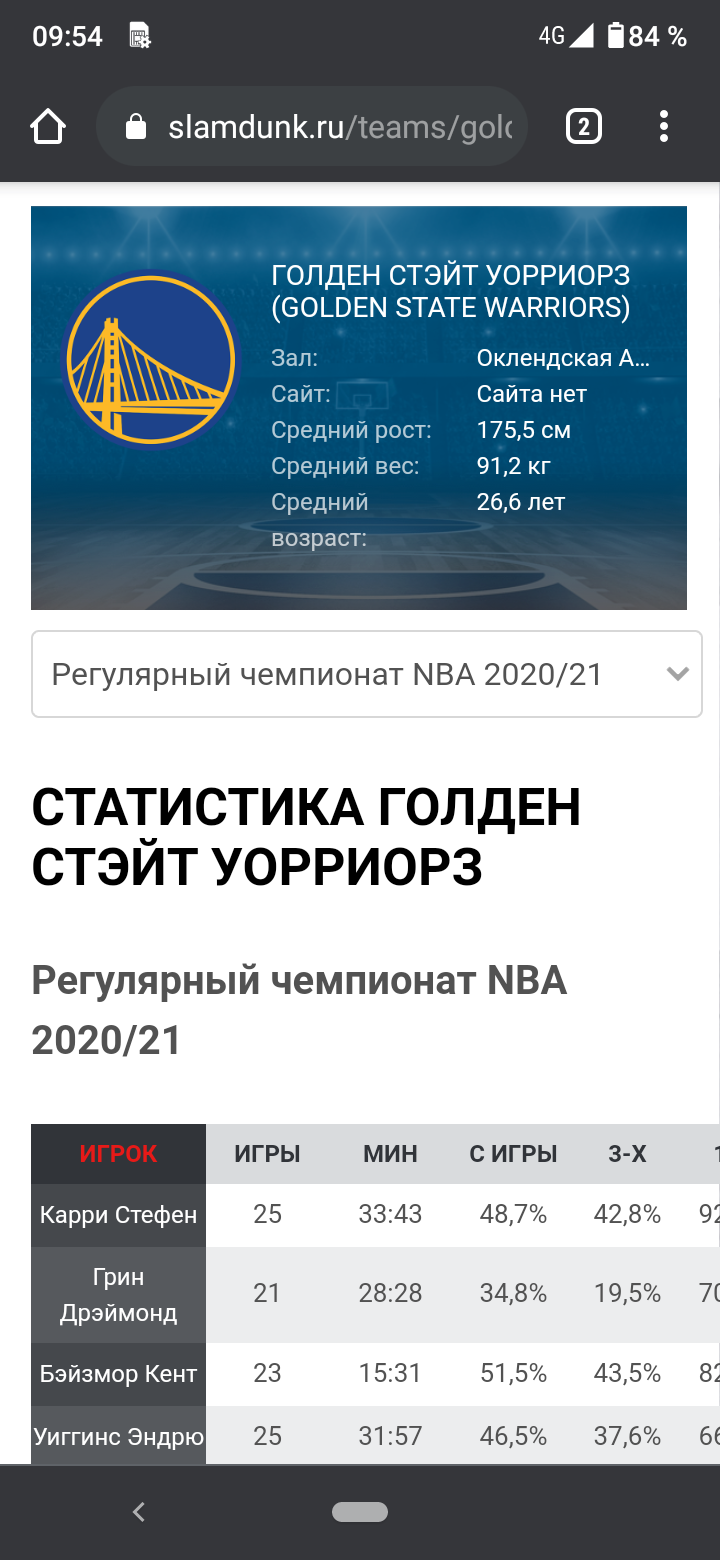Sort table by ИГРЫ column
This screenshot has width=720, height=1560.
tap(267, 1154)
